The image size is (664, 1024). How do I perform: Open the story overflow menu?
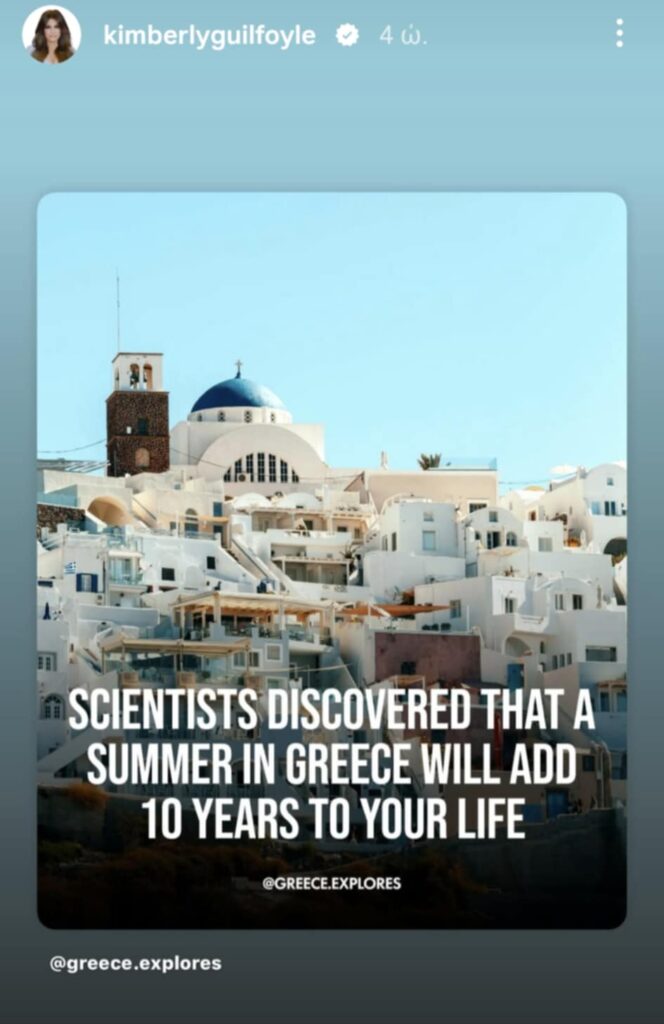619,34
